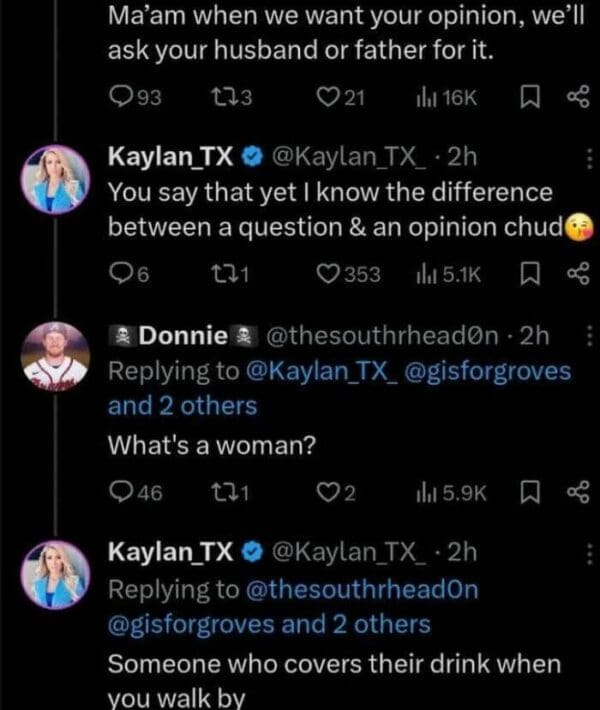Retweet Kaylan_TX's "question & an opinion" tweet
The width and height of the screenshot is (600, 710).
coord(227,274)
